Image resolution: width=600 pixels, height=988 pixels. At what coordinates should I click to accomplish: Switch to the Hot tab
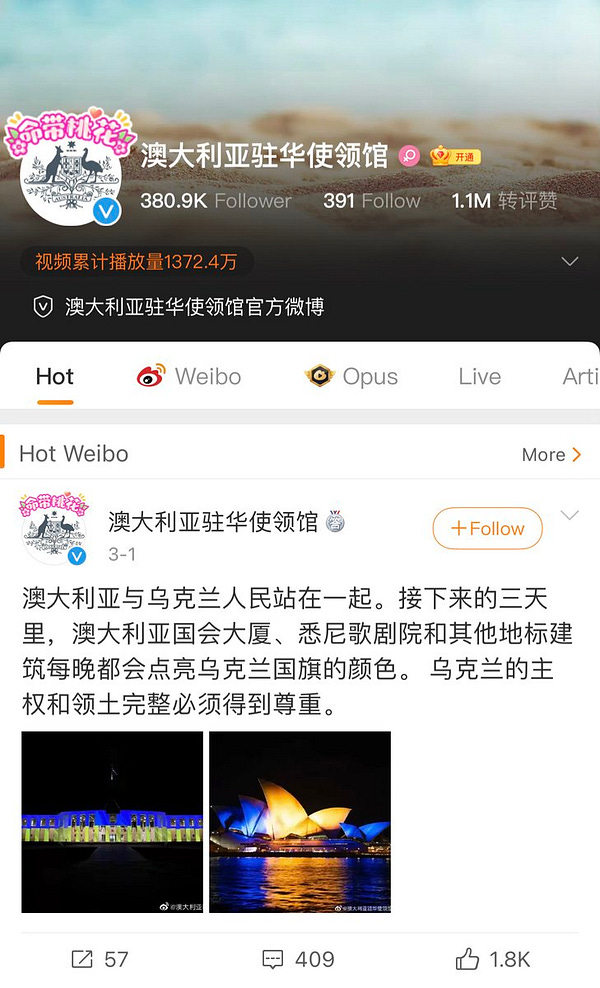point(55,377)
